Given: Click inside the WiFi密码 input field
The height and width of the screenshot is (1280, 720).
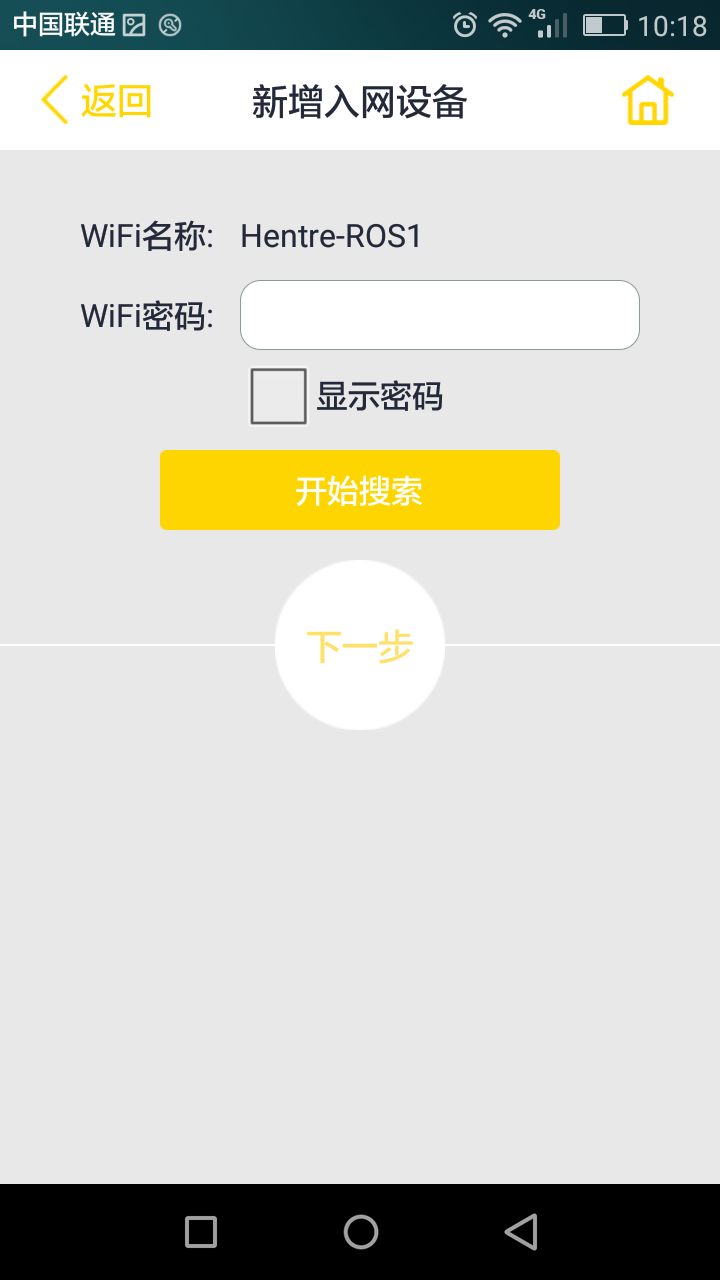Looking at the screenshot, I should [x=440, y=315].
